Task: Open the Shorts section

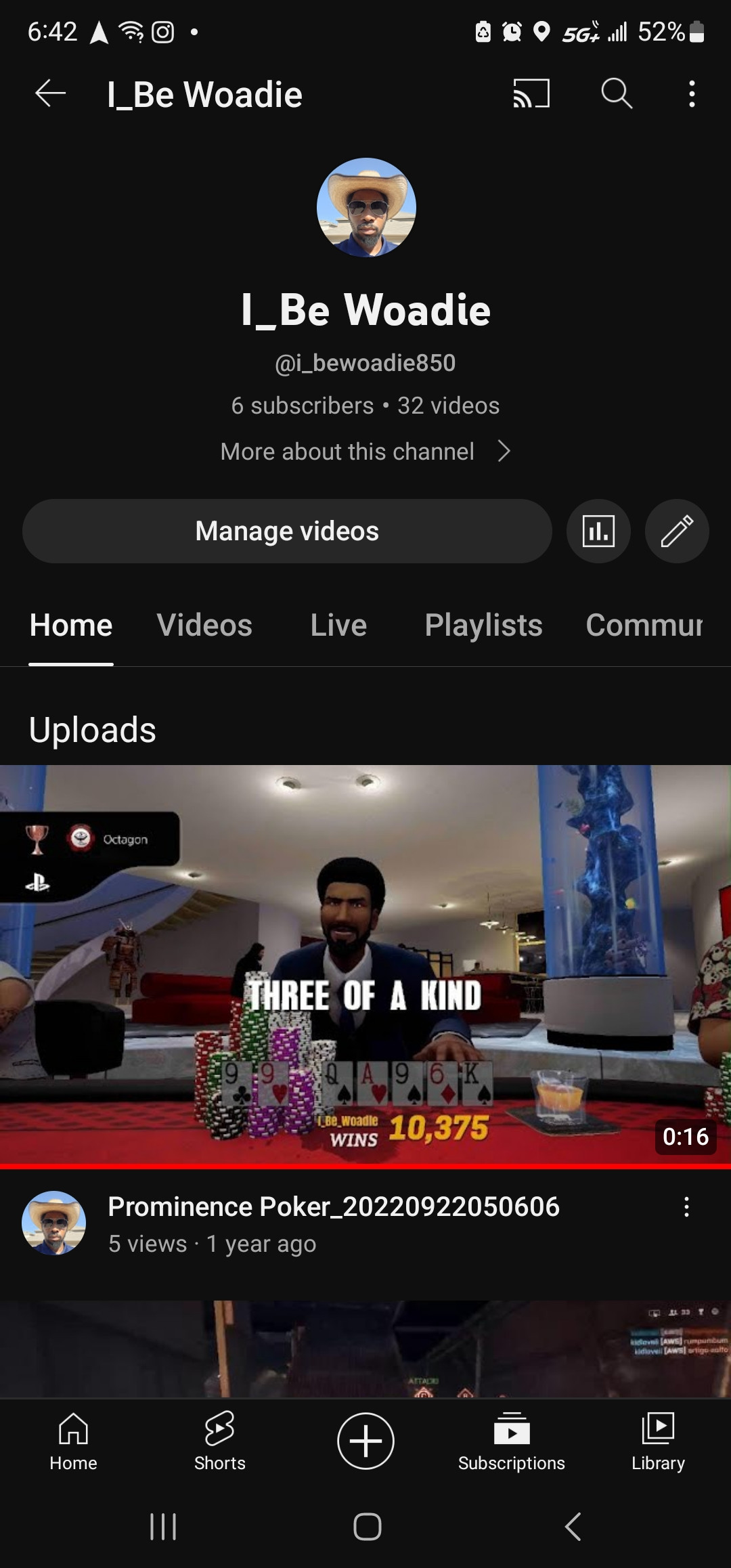Action: (x=219, y=1441)
